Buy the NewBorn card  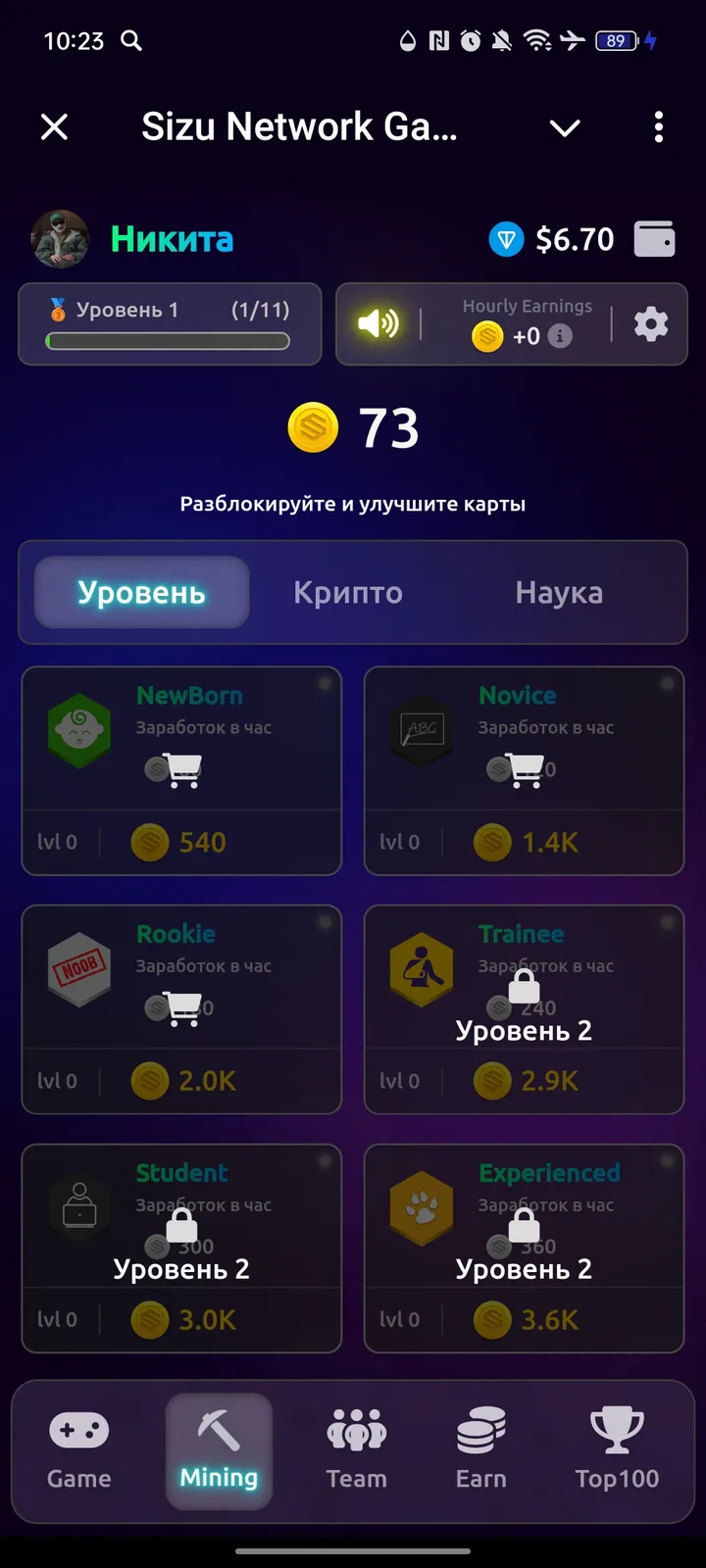point(181,770)
